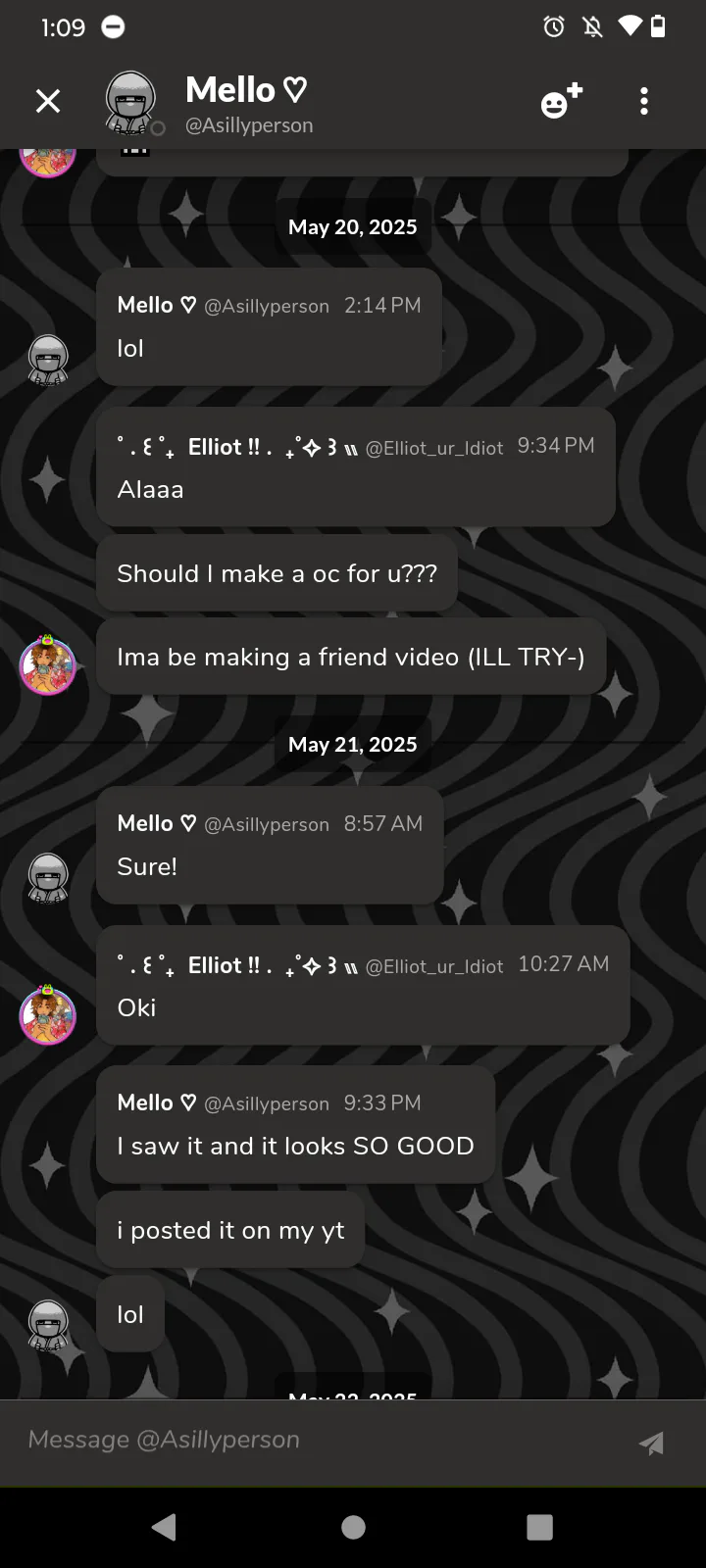Open the add-reaction emoji picker in header

[x=561, y=101]
